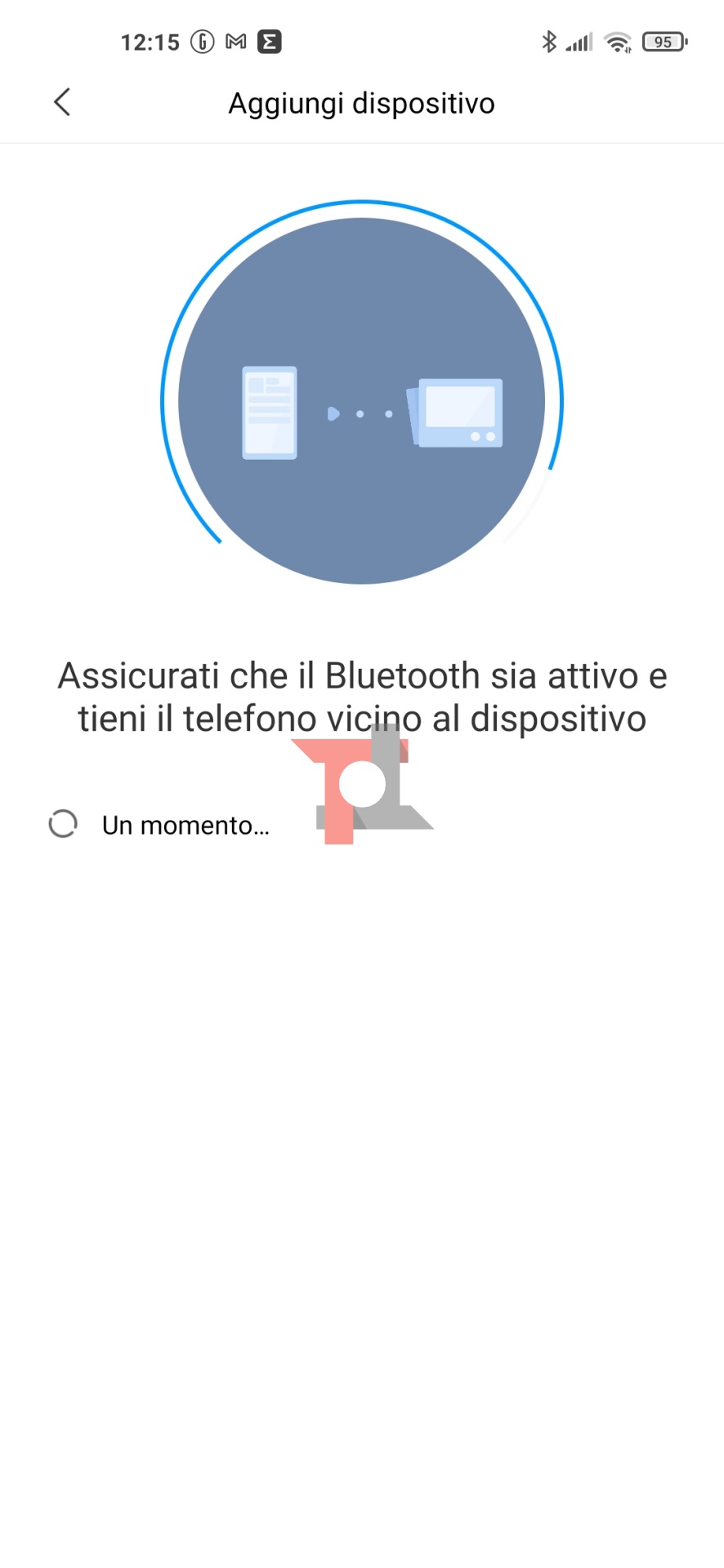
Task: Tap the animated dots between phone and device
Action: point(360,414)
